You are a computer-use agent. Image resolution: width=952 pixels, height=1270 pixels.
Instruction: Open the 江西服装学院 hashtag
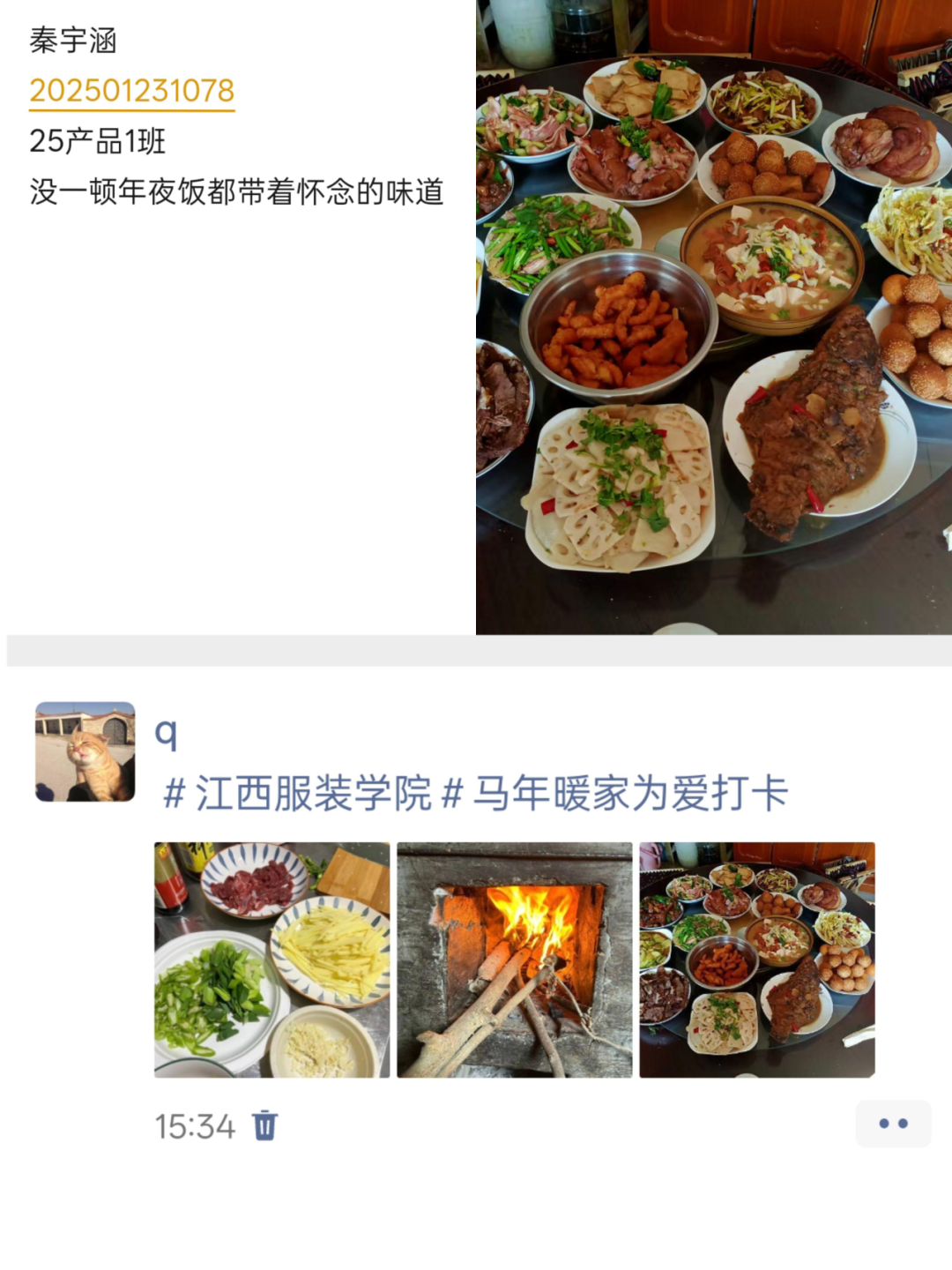298,793
